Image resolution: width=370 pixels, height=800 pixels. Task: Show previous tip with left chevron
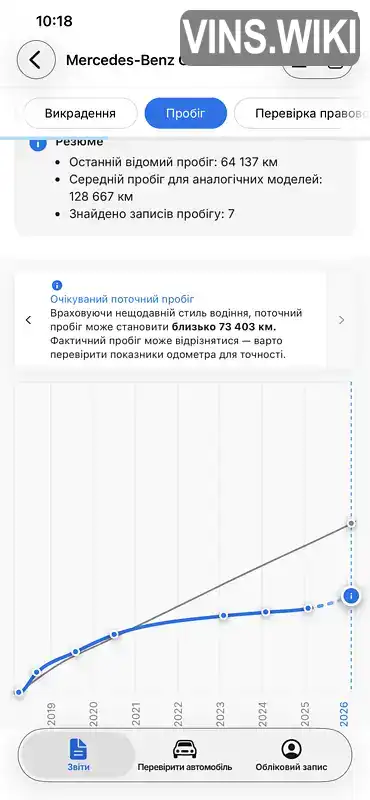(29, 320)
